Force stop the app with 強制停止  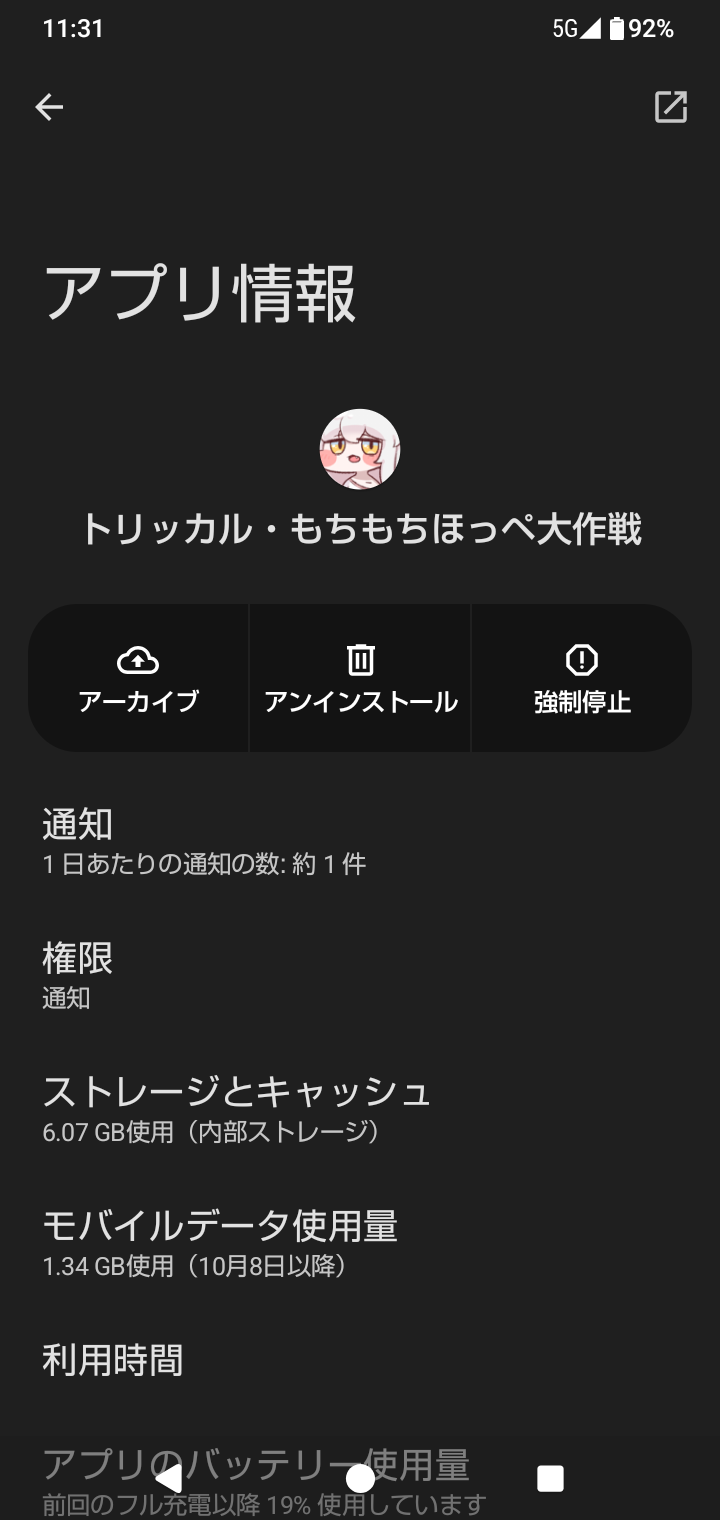[581, 678]
